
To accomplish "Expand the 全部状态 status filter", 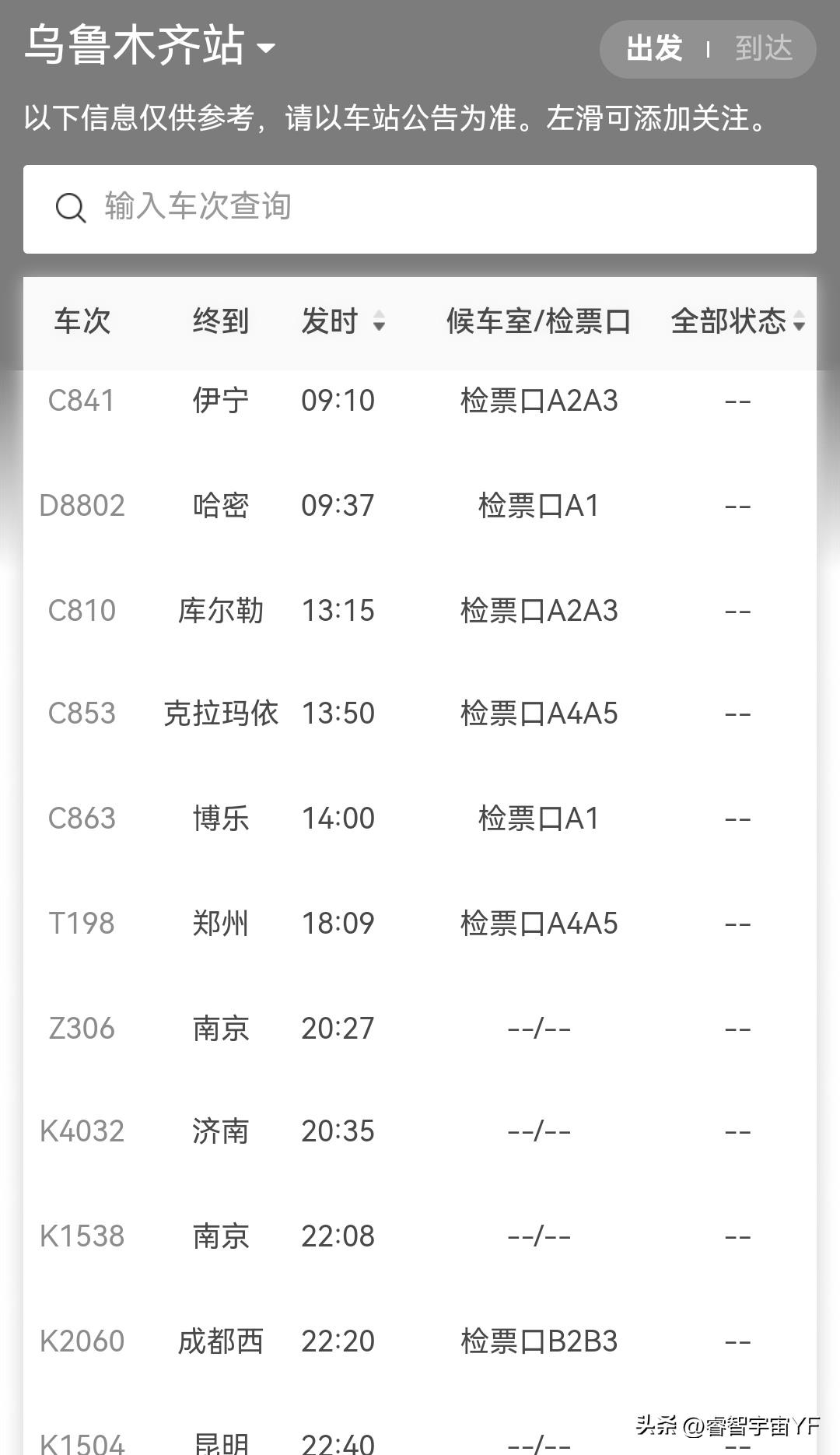I will 737,321.
